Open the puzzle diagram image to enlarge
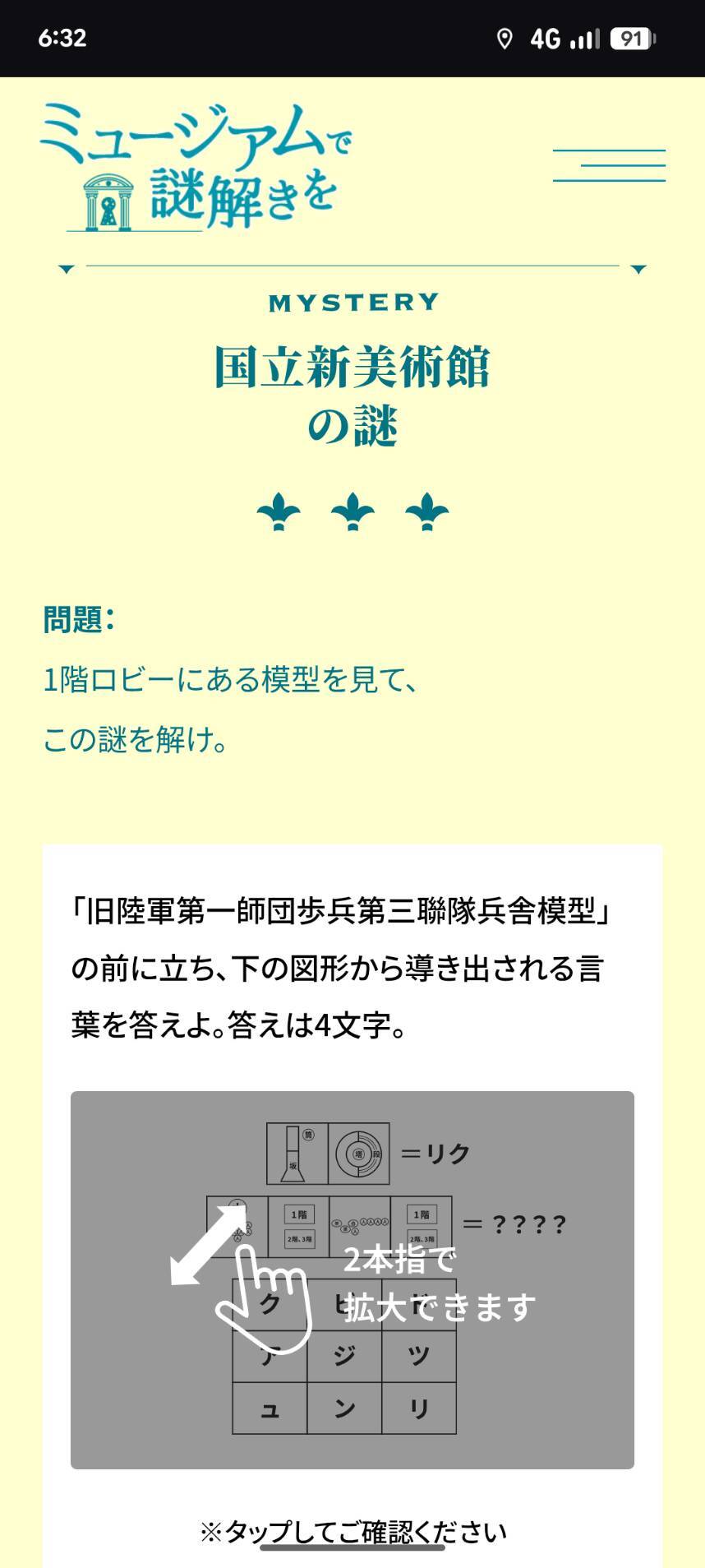Viewport: 705px width, 1568px height. tap(352, 1279)
